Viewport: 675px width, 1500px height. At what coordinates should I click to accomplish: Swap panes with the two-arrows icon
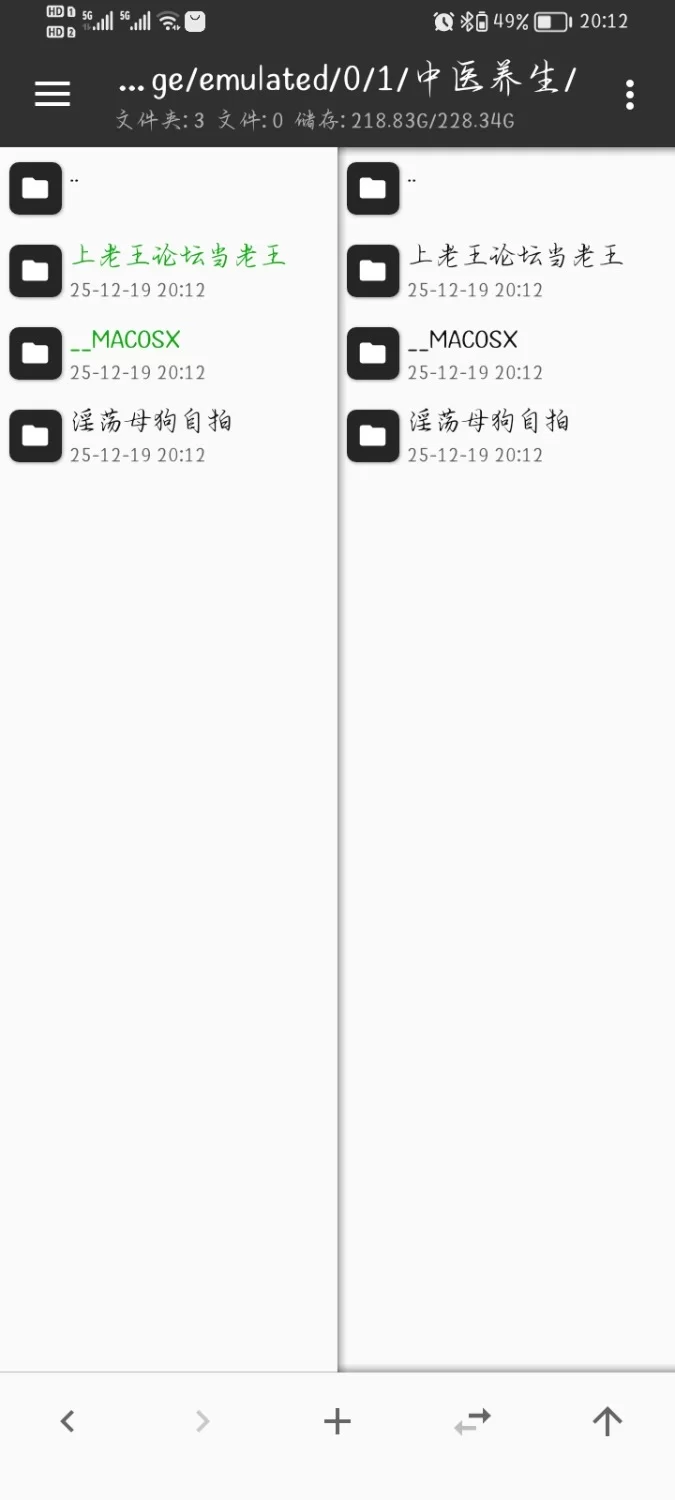(472, 1421)
